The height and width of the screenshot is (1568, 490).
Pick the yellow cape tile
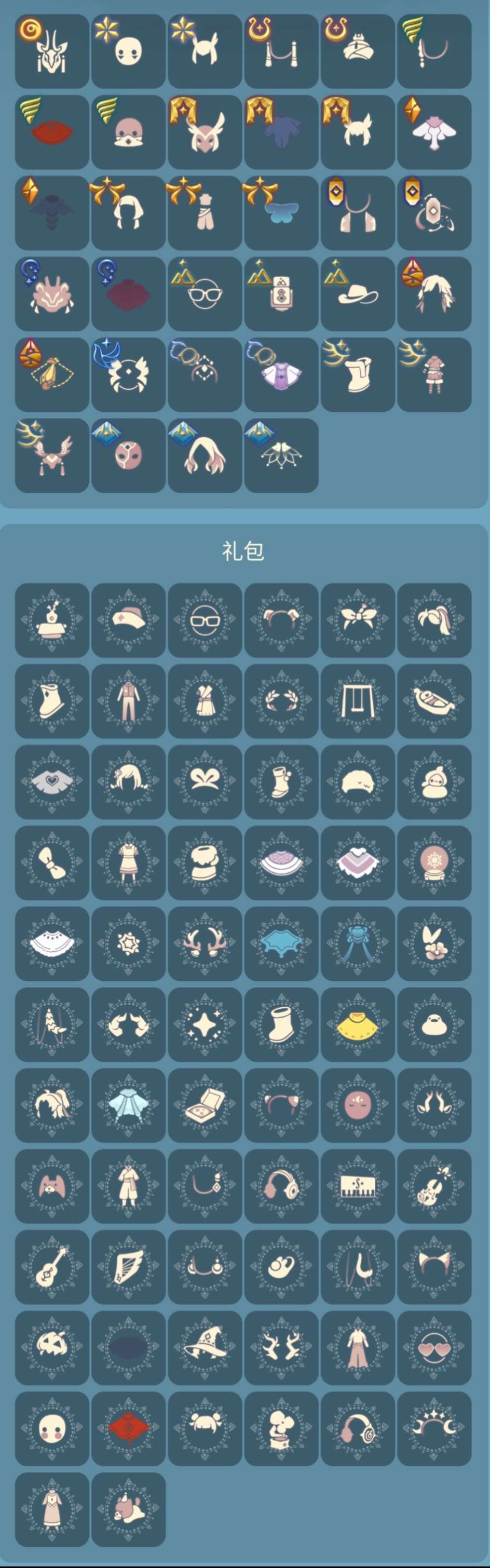click(x=358, y=1025)
